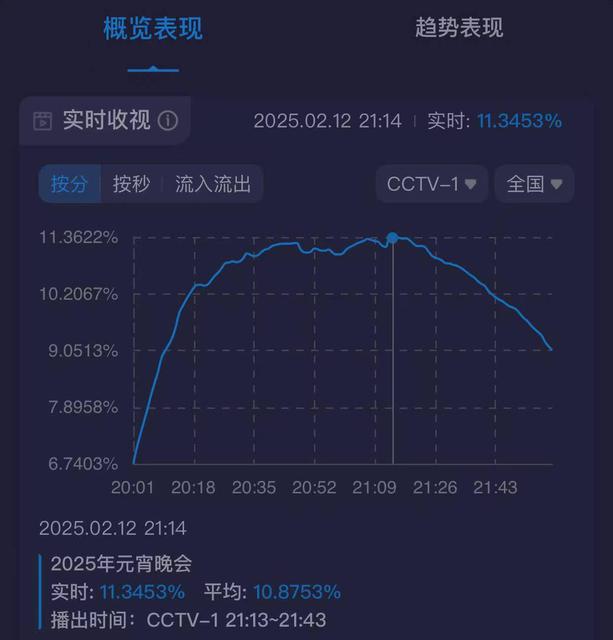613x640 pixels.
Task: Select the 按分 per-minute view
Action: [x=70, y=184]
